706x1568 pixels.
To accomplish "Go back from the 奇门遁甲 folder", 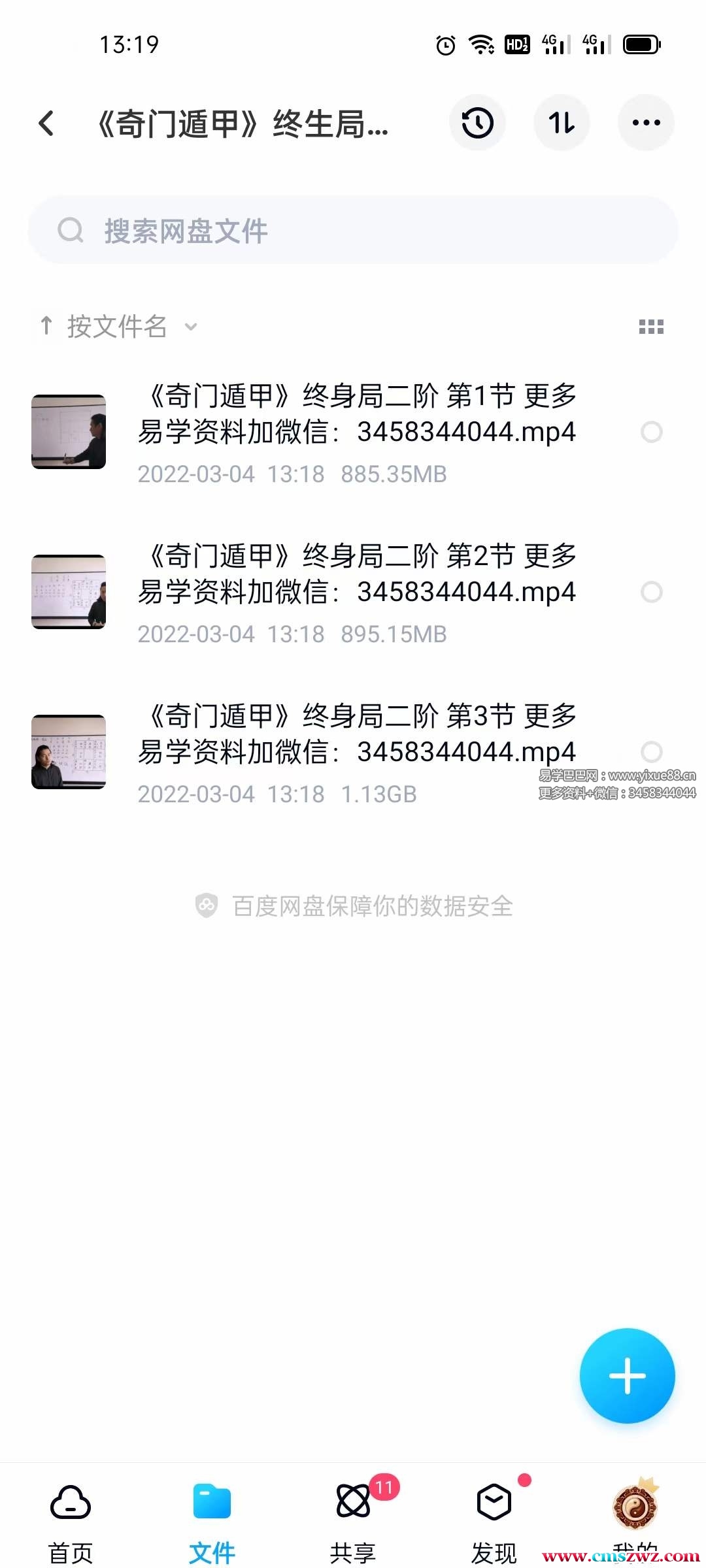I will pyautogui.click(x=46, y=123).
